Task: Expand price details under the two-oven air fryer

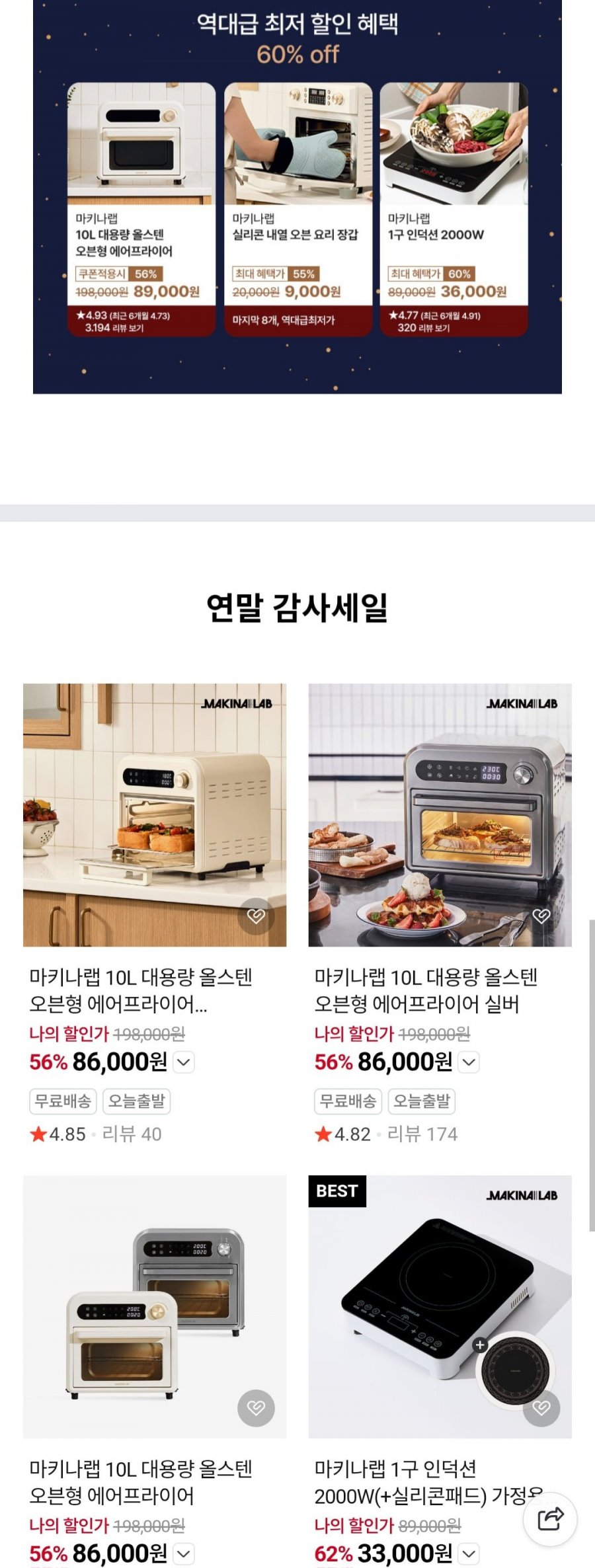Action: pos(184,1553)
